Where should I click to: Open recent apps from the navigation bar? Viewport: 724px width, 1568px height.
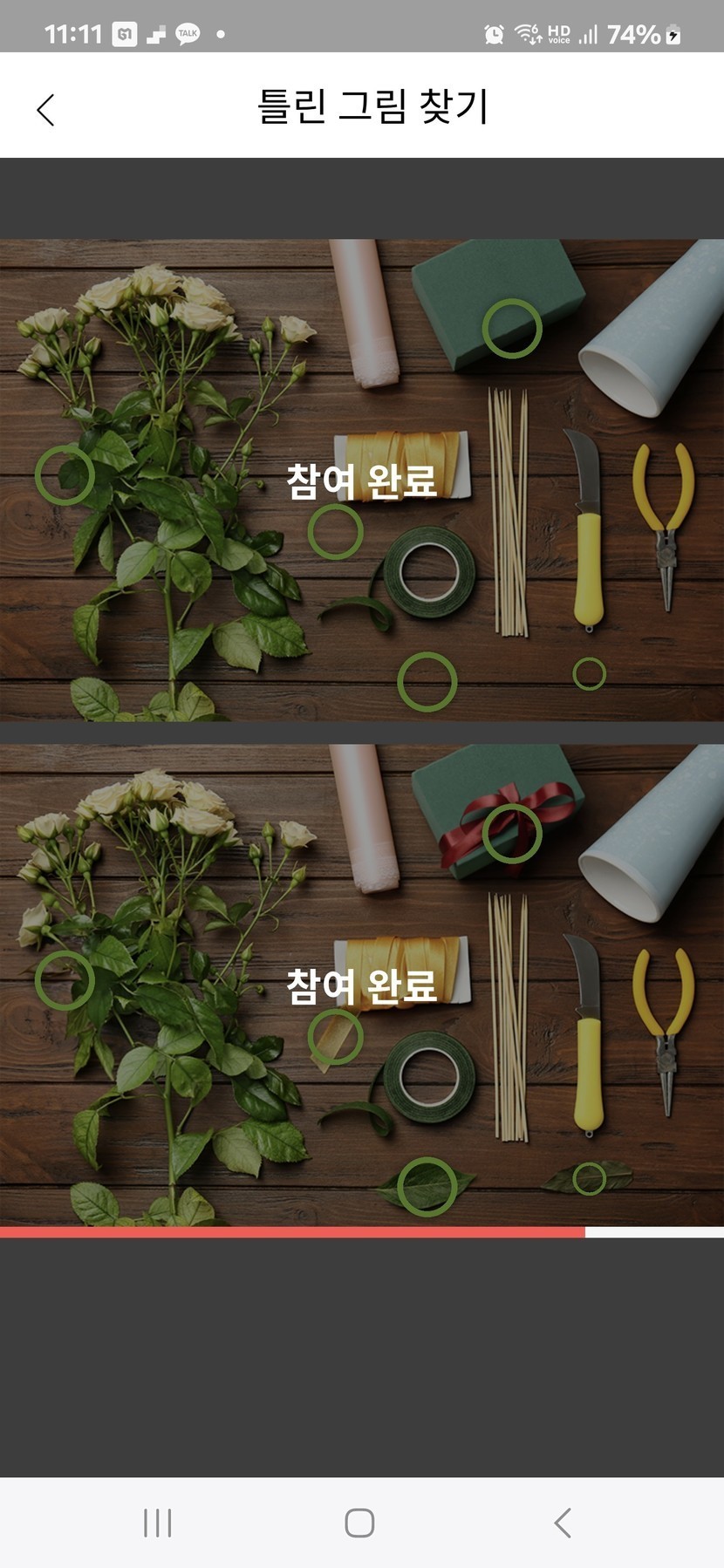pos(157,1523)
